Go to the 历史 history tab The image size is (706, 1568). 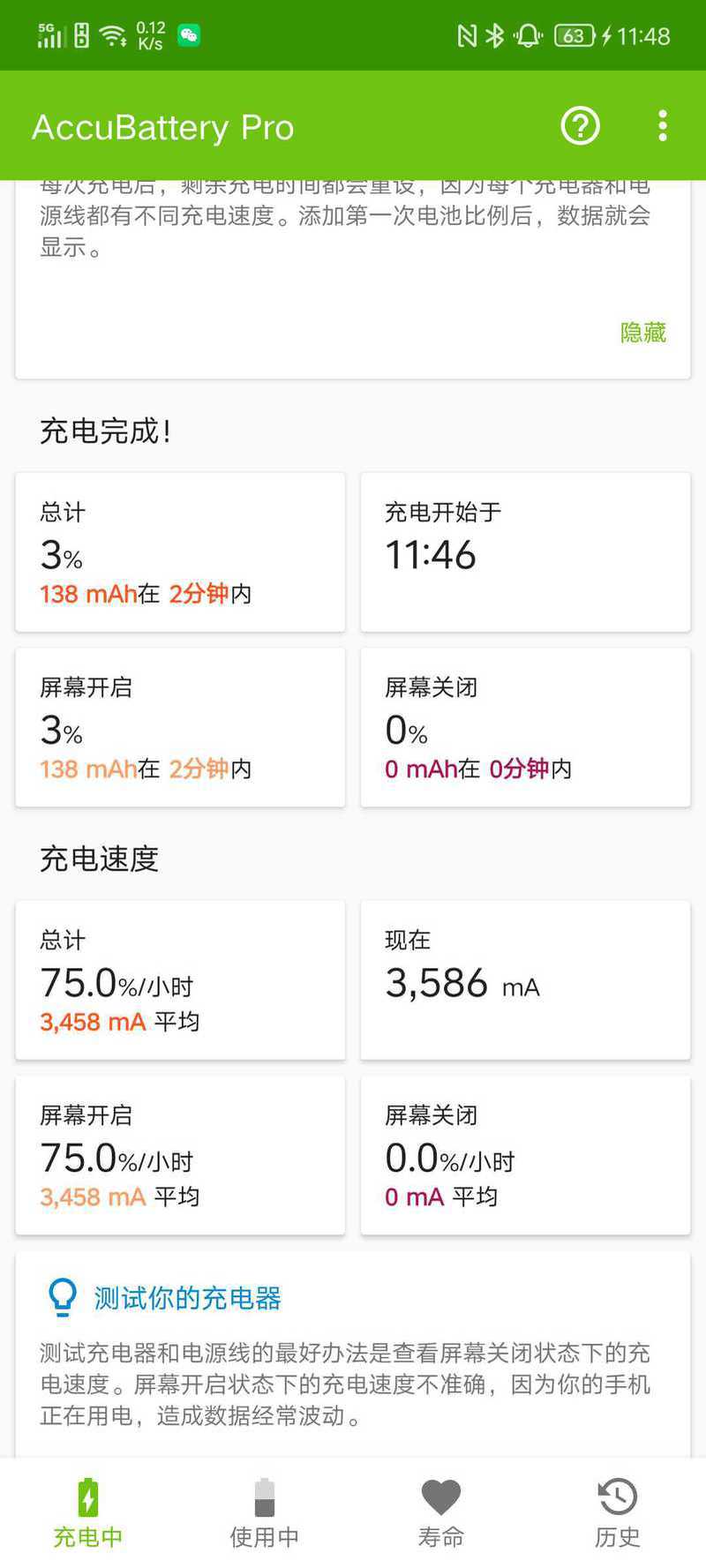[618, 1513]
